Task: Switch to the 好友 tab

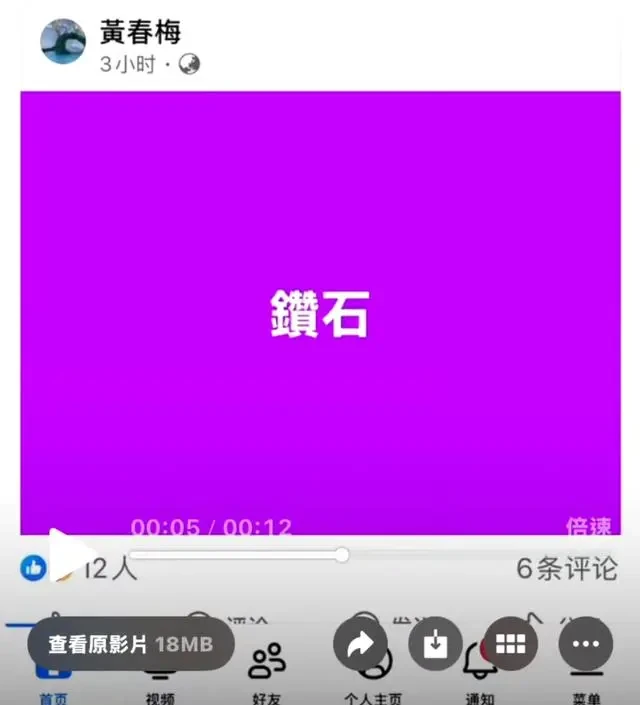Action: pos(267,682)
